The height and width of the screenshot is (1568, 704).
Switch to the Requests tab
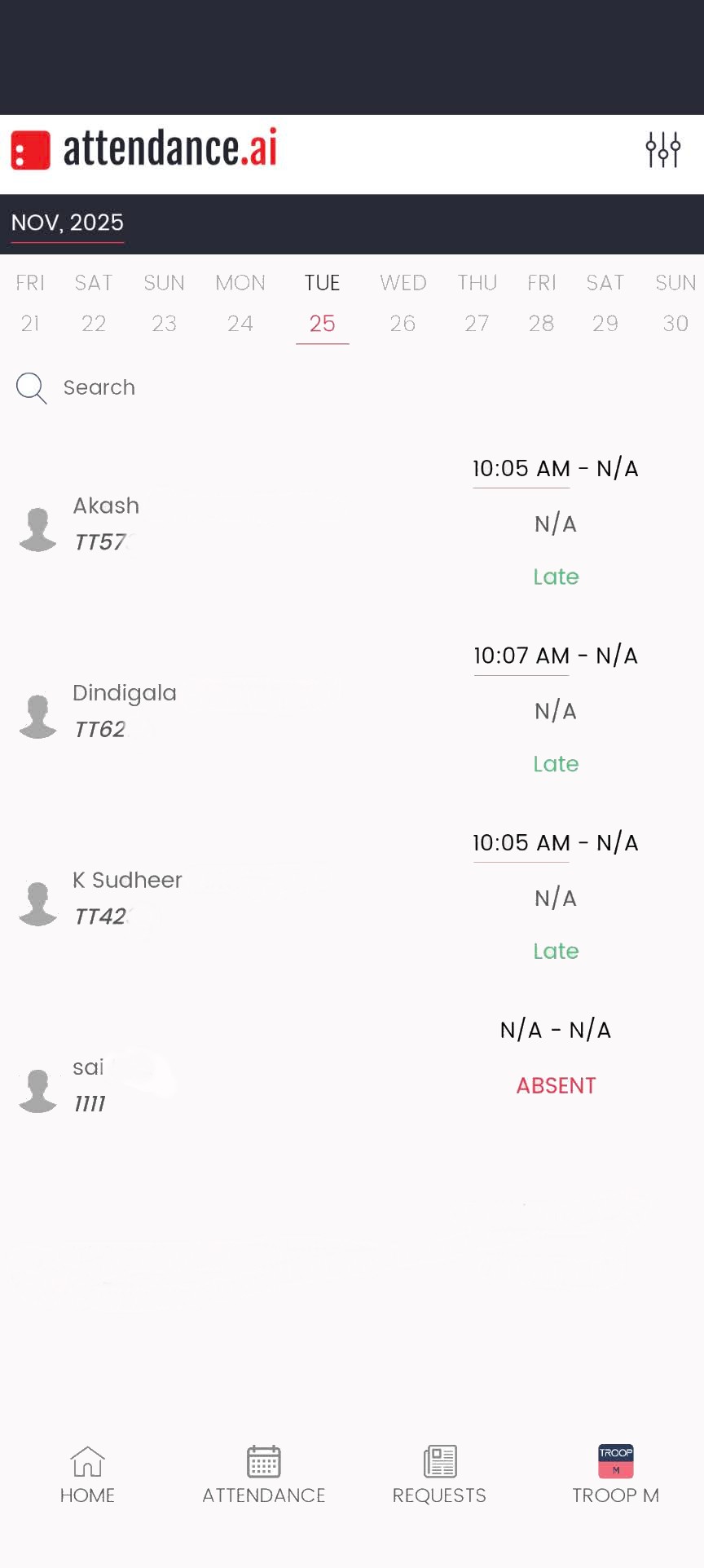tap(439, 1475)
